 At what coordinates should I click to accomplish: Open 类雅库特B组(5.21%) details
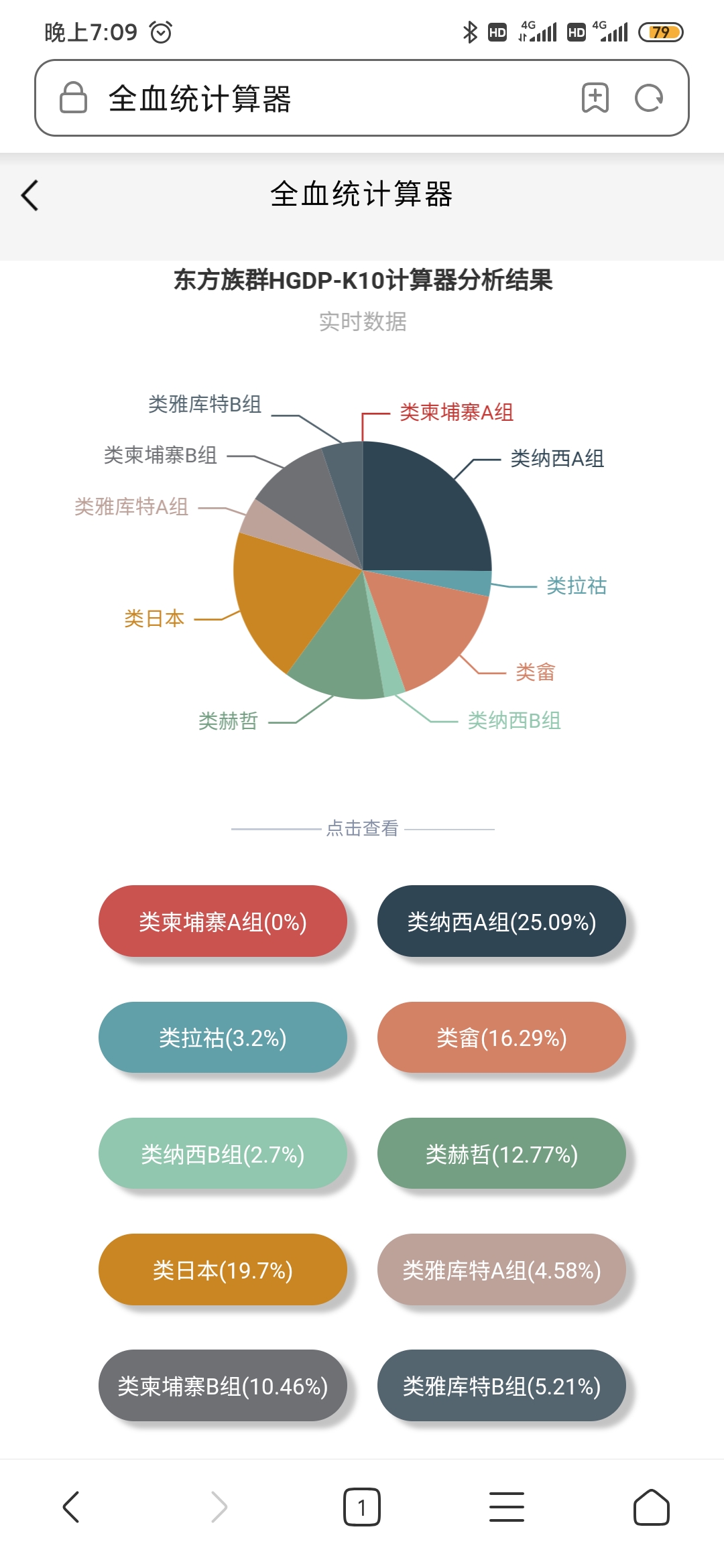pos(501,1385)
